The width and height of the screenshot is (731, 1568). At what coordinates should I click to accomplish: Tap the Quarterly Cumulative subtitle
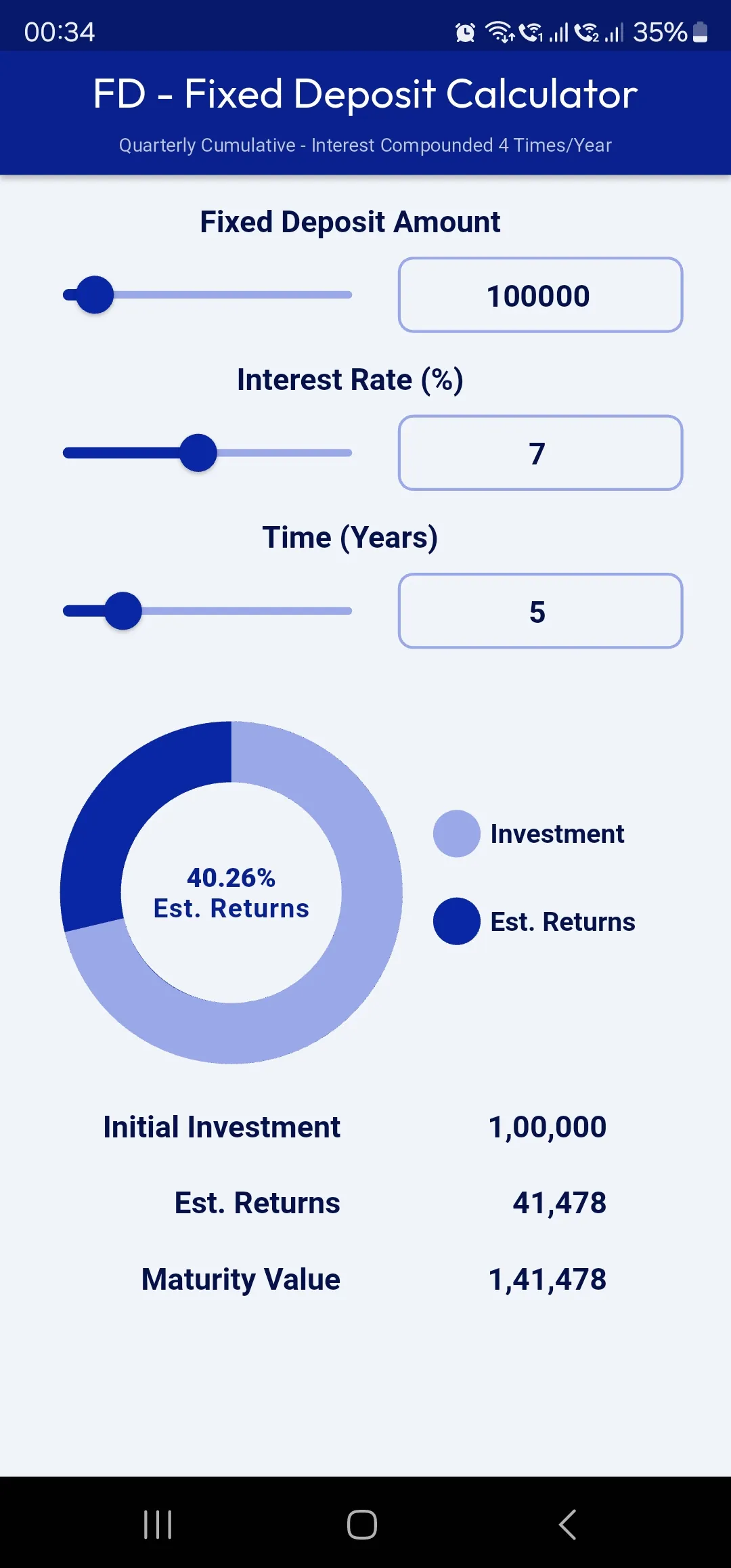pyautogui.click(x=365, y=145)
